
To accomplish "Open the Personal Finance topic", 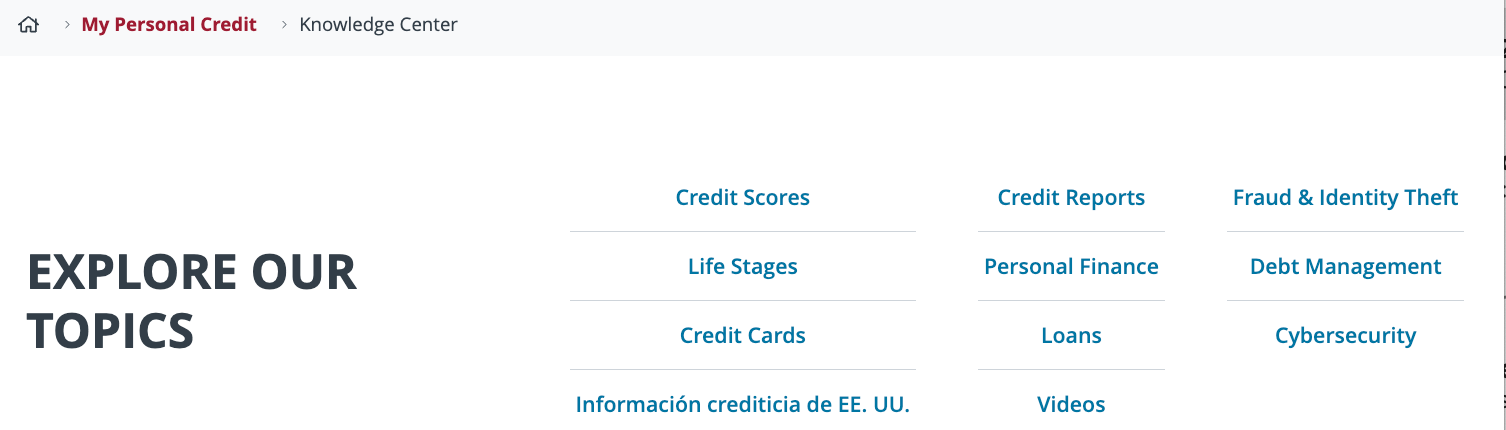I will (x=1071, y=267).
